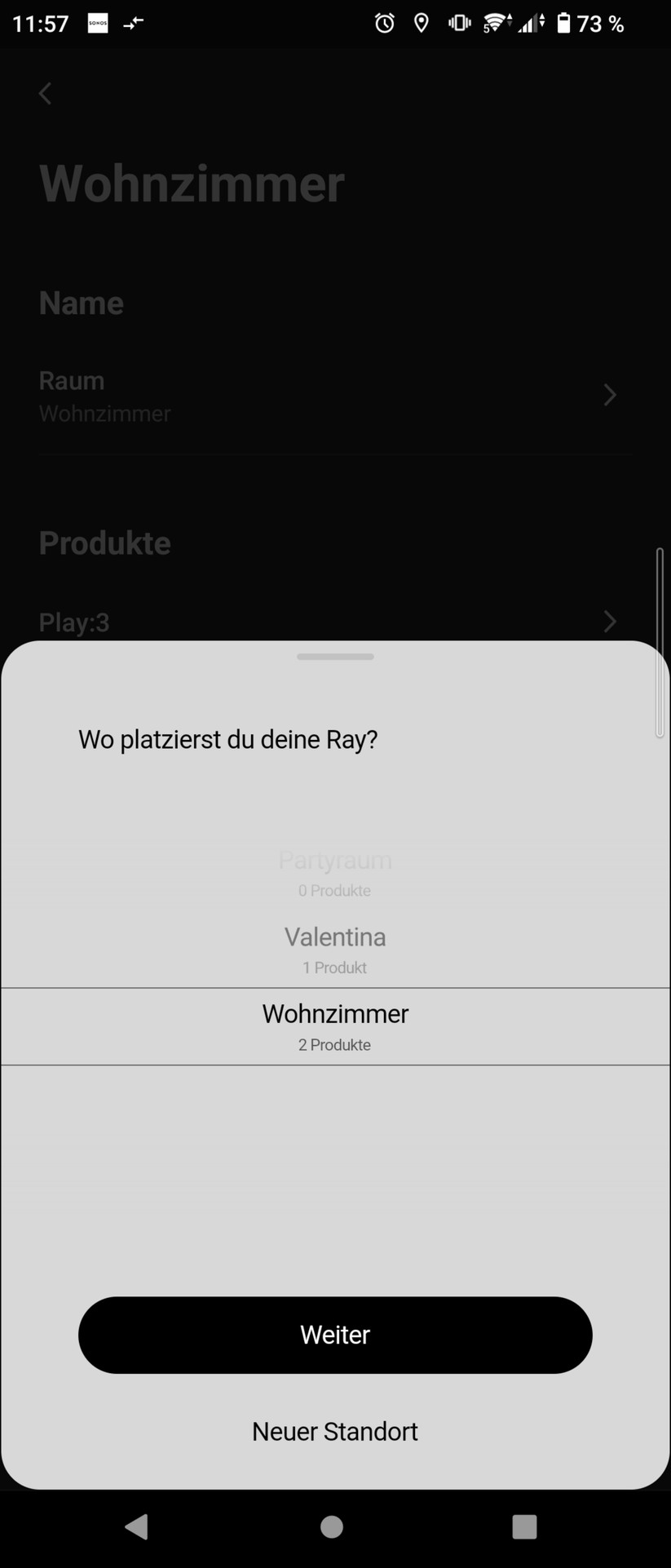Tap the location status bar icon

coord(421,23)
